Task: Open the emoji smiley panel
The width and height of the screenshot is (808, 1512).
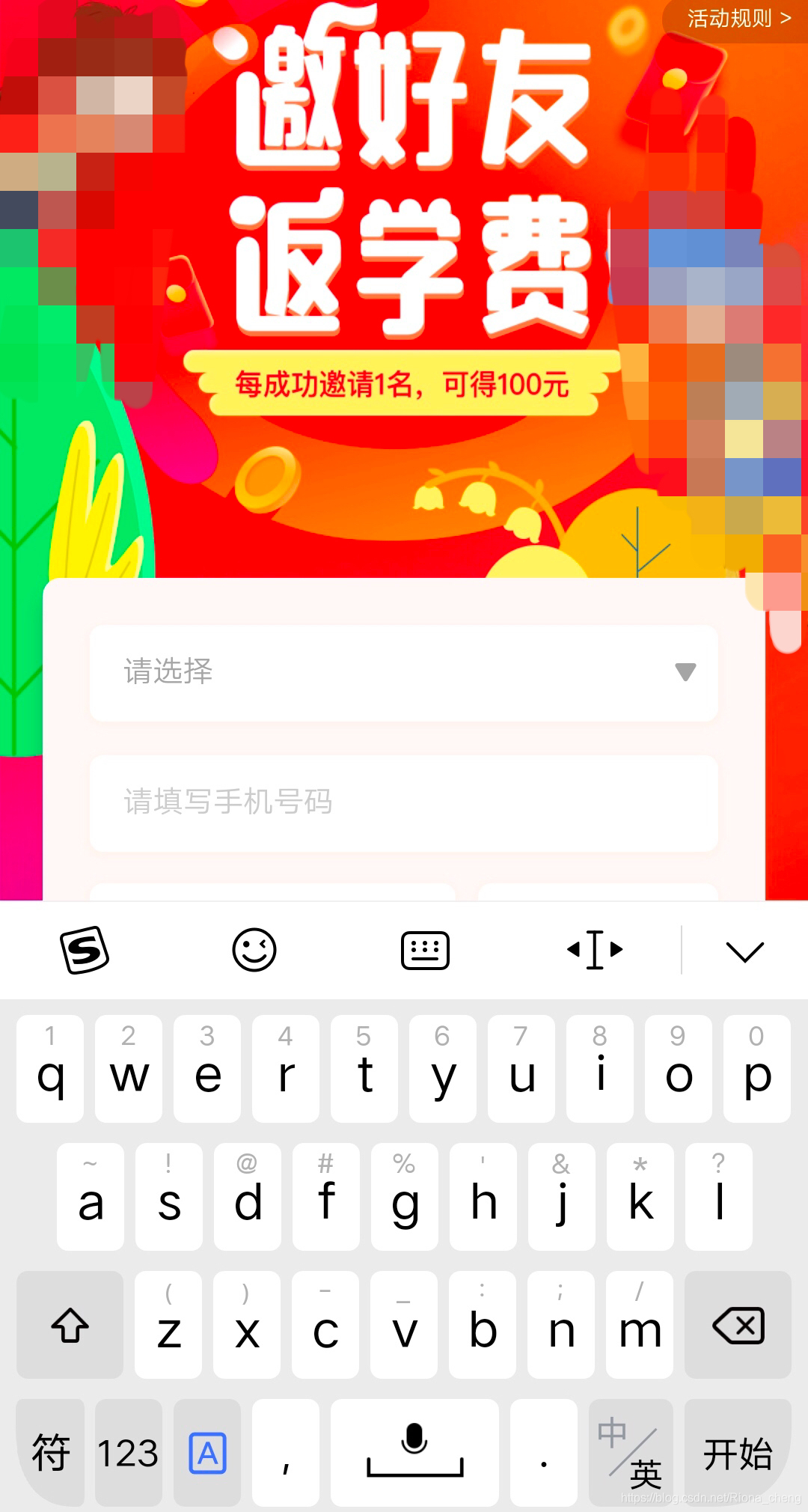Action: tap(254, 951)
